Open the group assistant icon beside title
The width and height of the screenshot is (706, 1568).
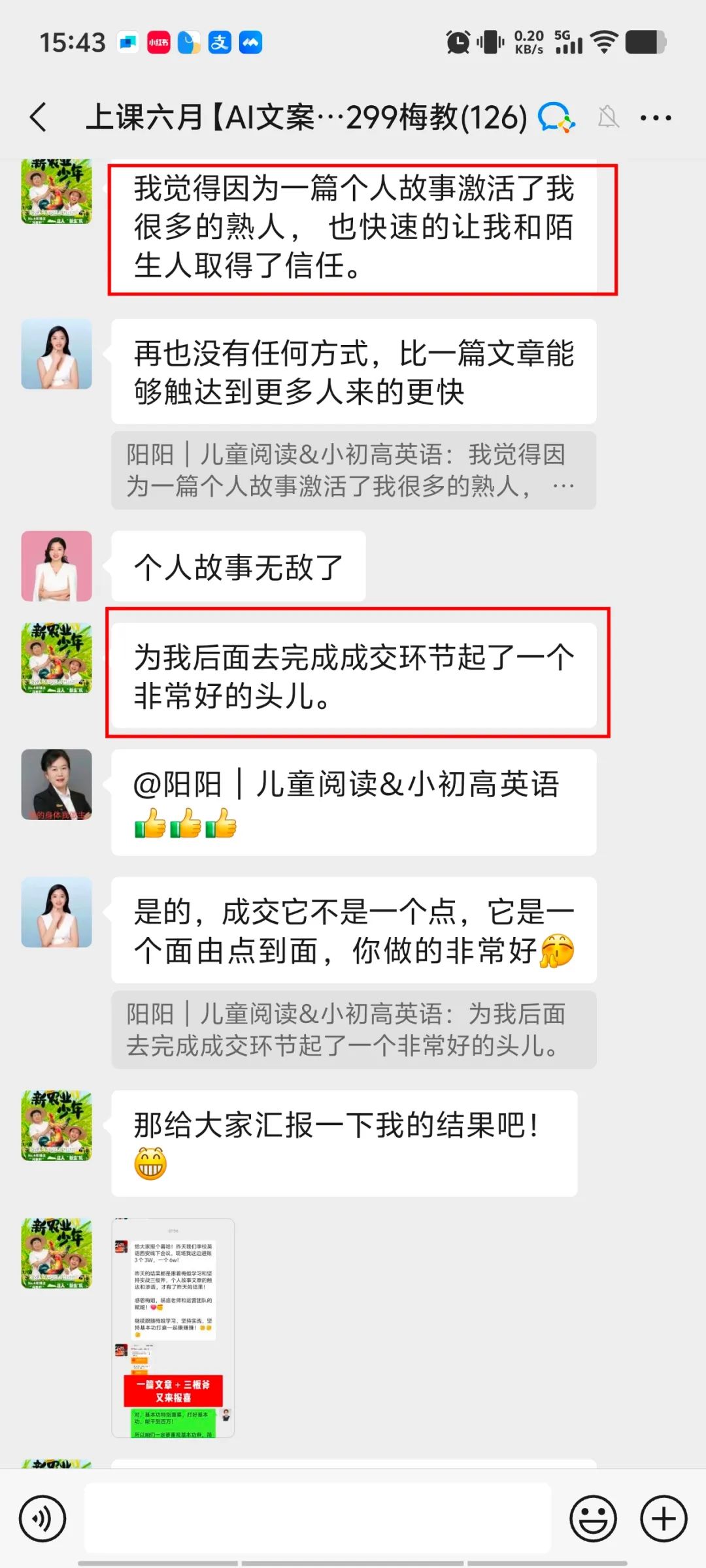click(x=556, y=118)
